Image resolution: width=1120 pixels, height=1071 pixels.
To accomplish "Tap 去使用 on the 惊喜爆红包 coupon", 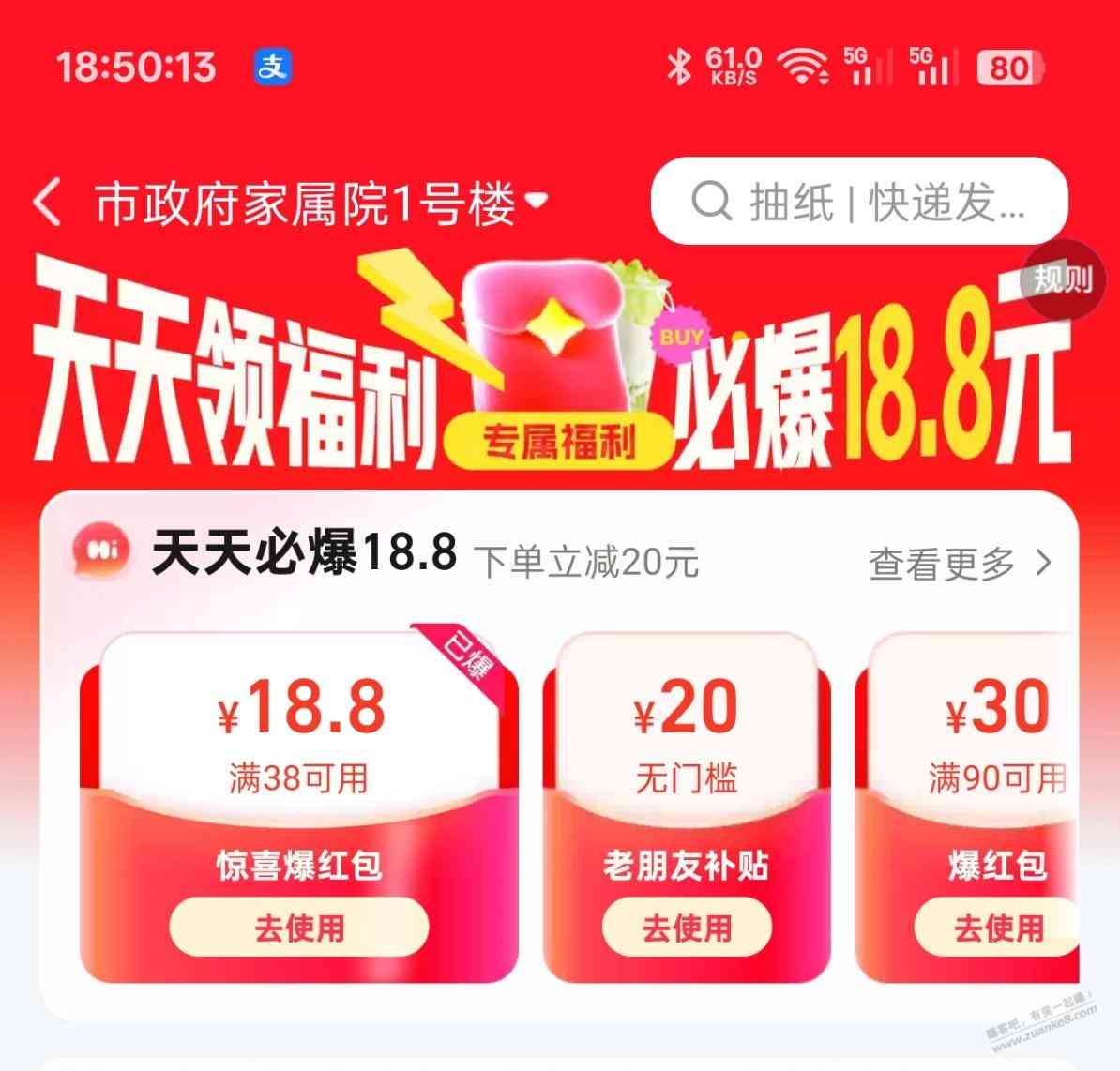I will tap(299, 928).
